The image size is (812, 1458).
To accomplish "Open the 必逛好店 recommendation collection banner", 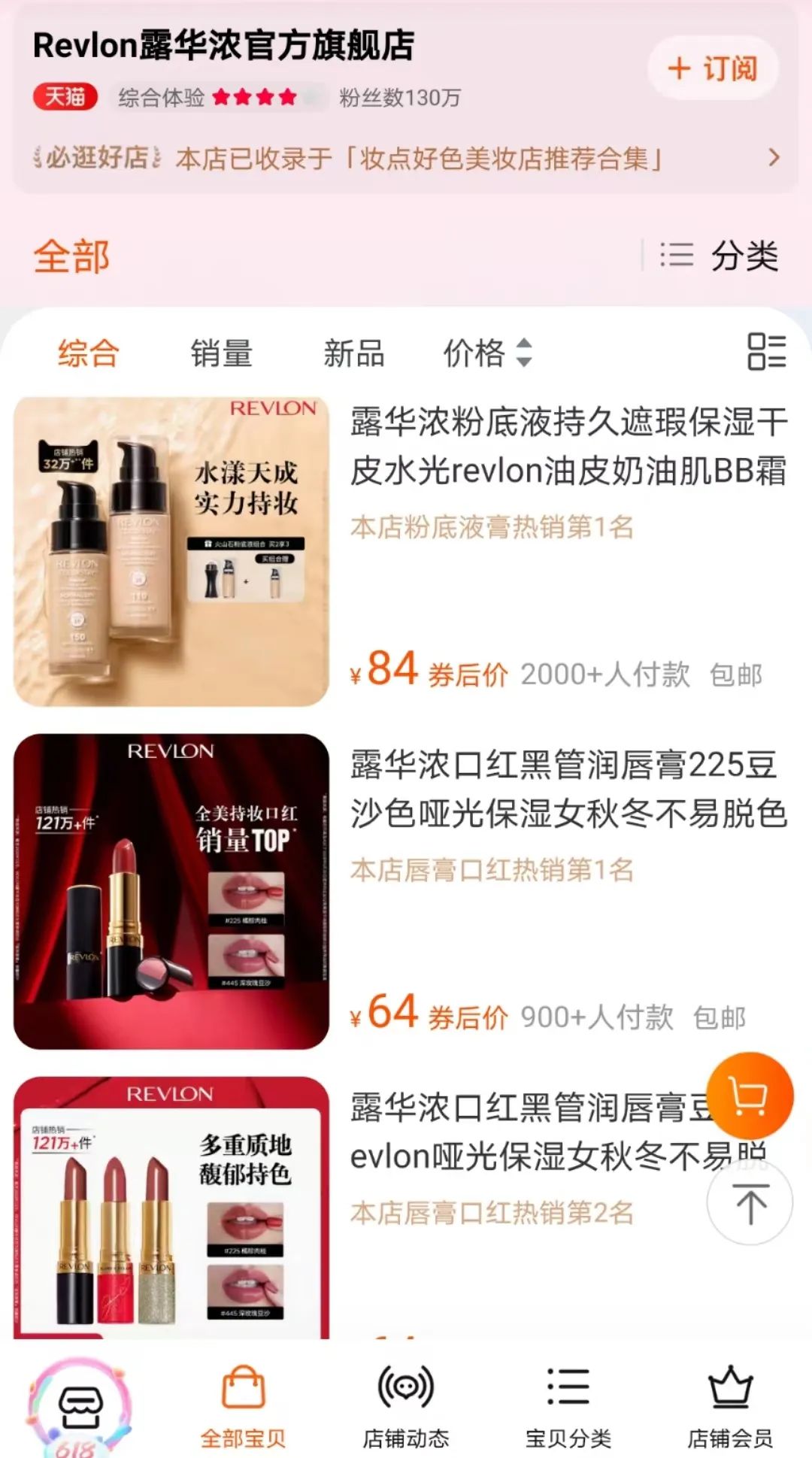I will [x=406, y=158].
